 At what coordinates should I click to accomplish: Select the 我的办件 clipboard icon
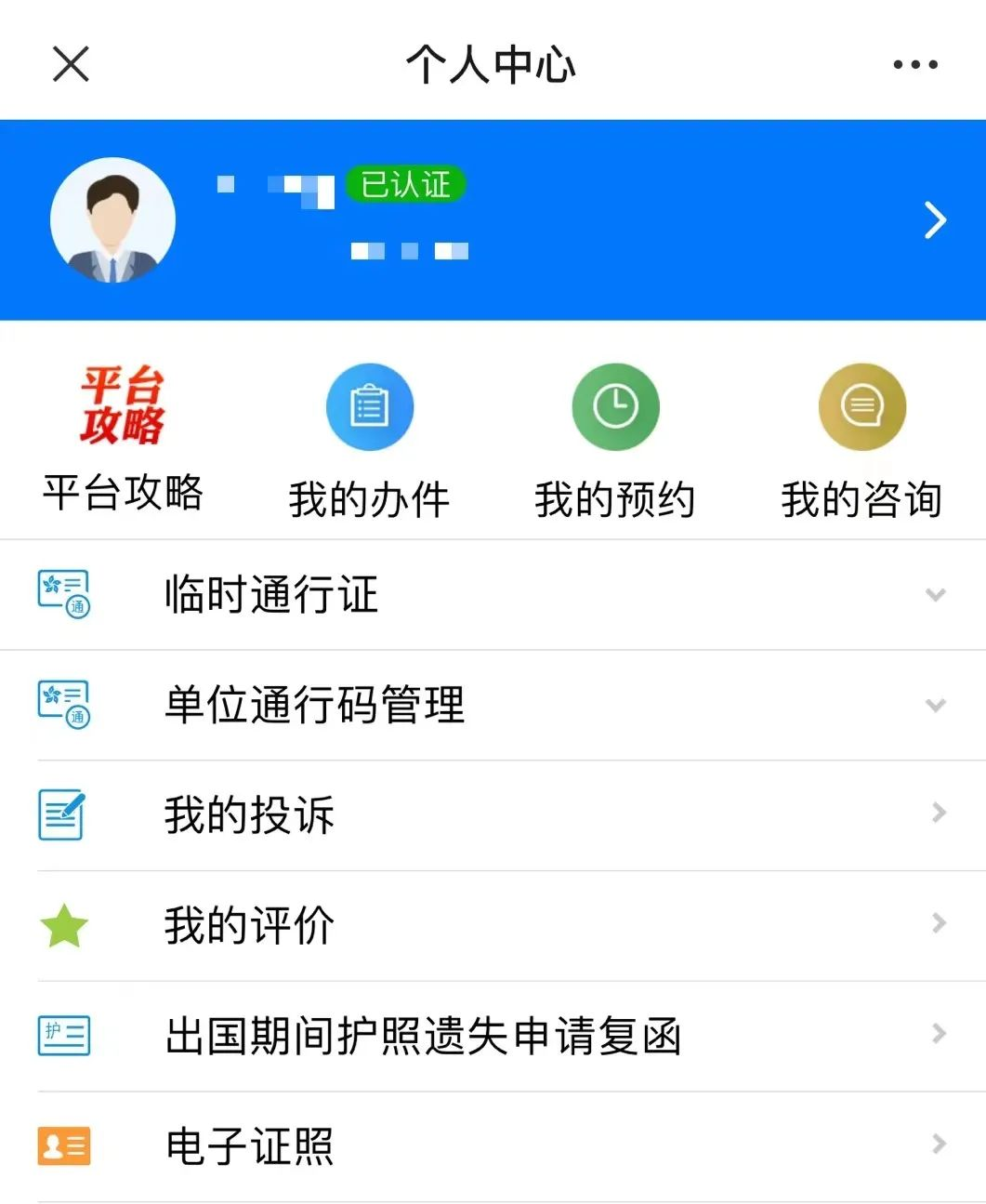pos(369,406)
